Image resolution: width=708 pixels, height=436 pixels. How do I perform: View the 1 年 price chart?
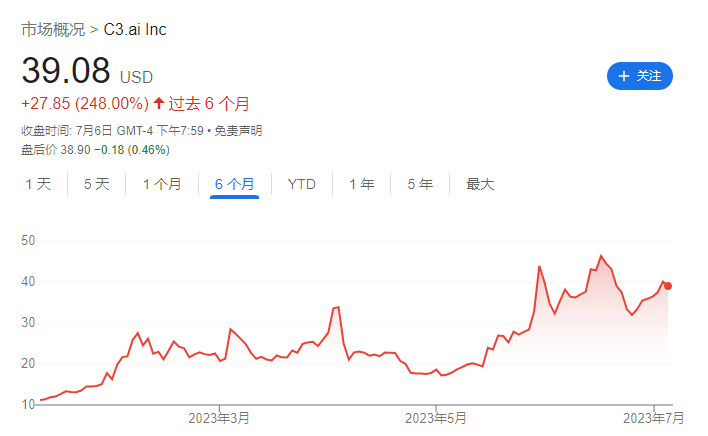tap(361, 184)
